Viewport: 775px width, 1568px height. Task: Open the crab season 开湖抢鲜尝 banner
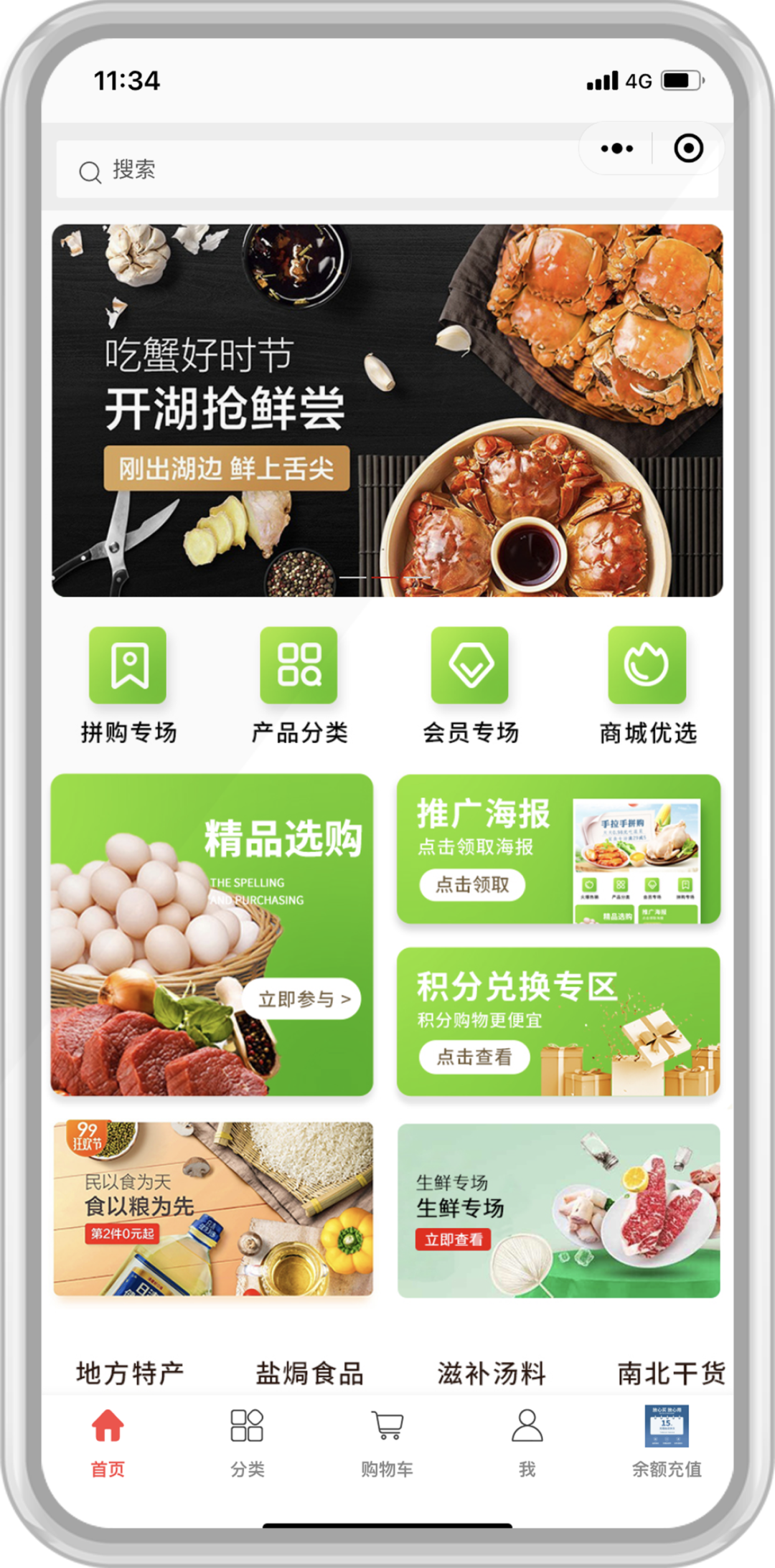(387, 410)
